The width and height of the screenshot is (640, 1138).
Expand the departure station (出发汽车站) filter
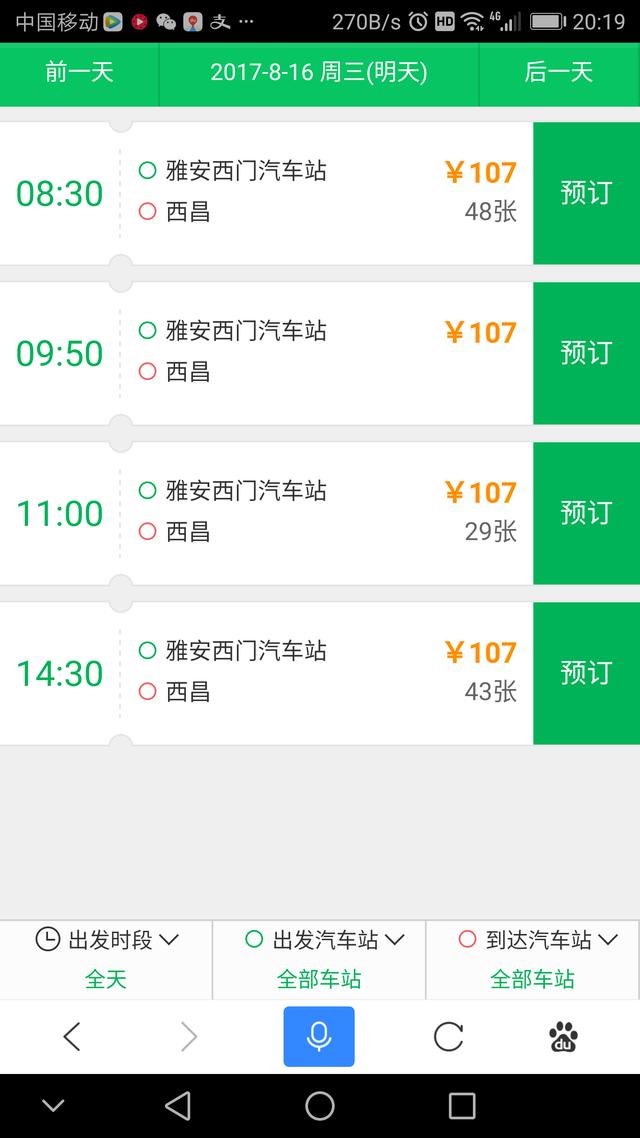tap(319, 958)
